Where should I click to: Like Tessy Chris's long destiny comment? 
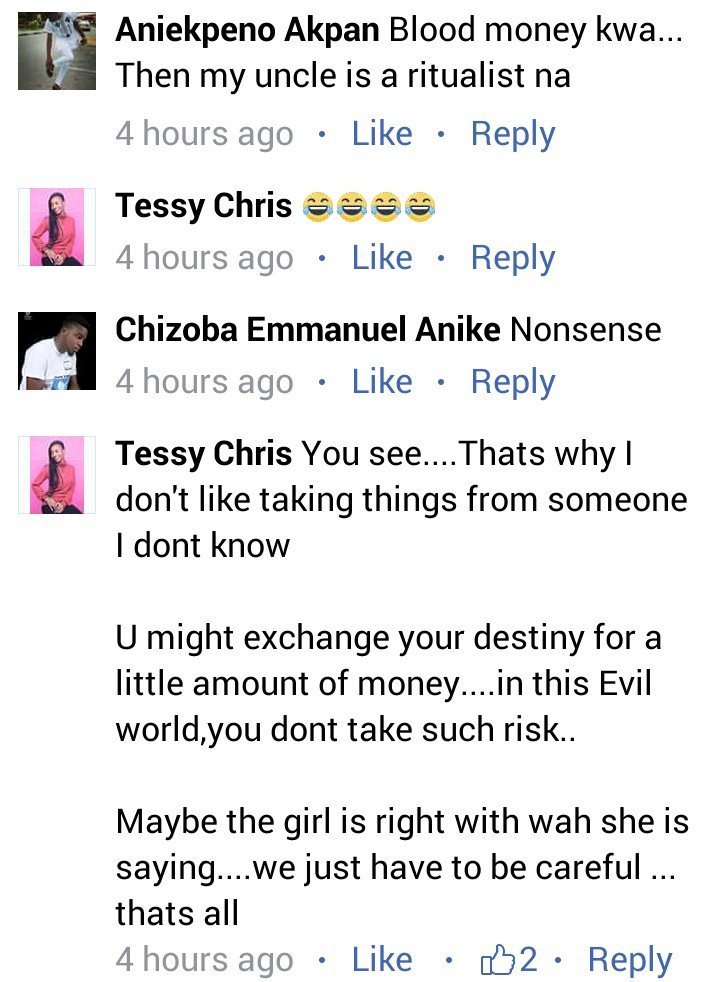click(x=381, y=960)
